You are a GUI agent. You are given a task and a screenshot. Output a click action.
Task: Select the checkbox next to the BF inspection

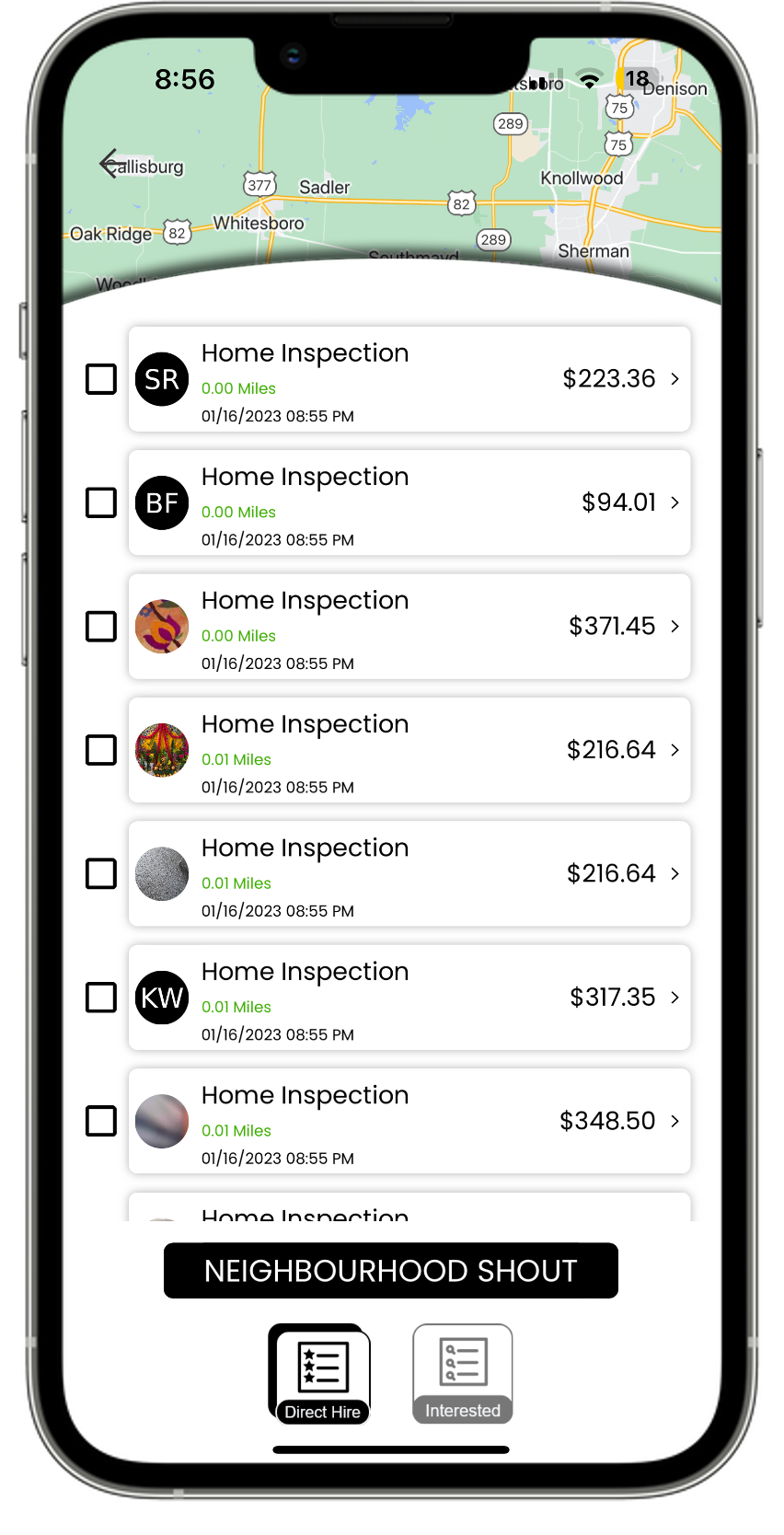click(101, 502)
